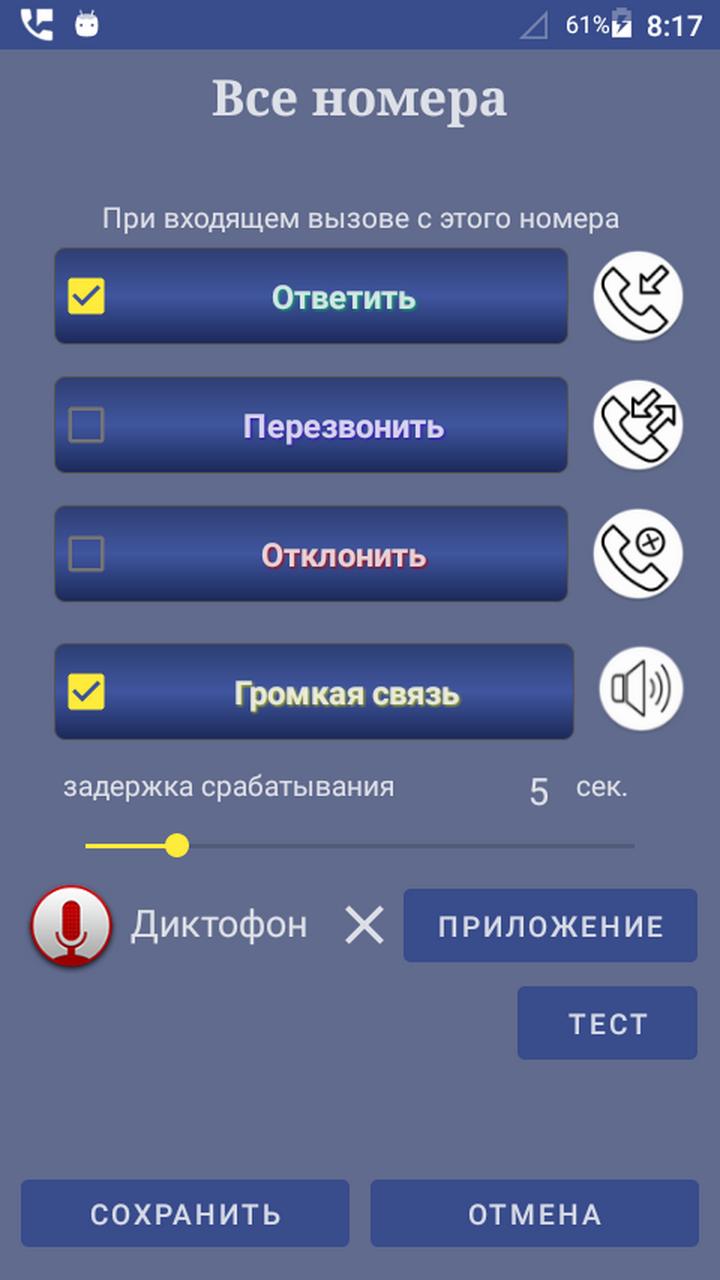This screenshot has height=1280, width=720.
Task: Tap the delay slider track
Action: [360, 846]
